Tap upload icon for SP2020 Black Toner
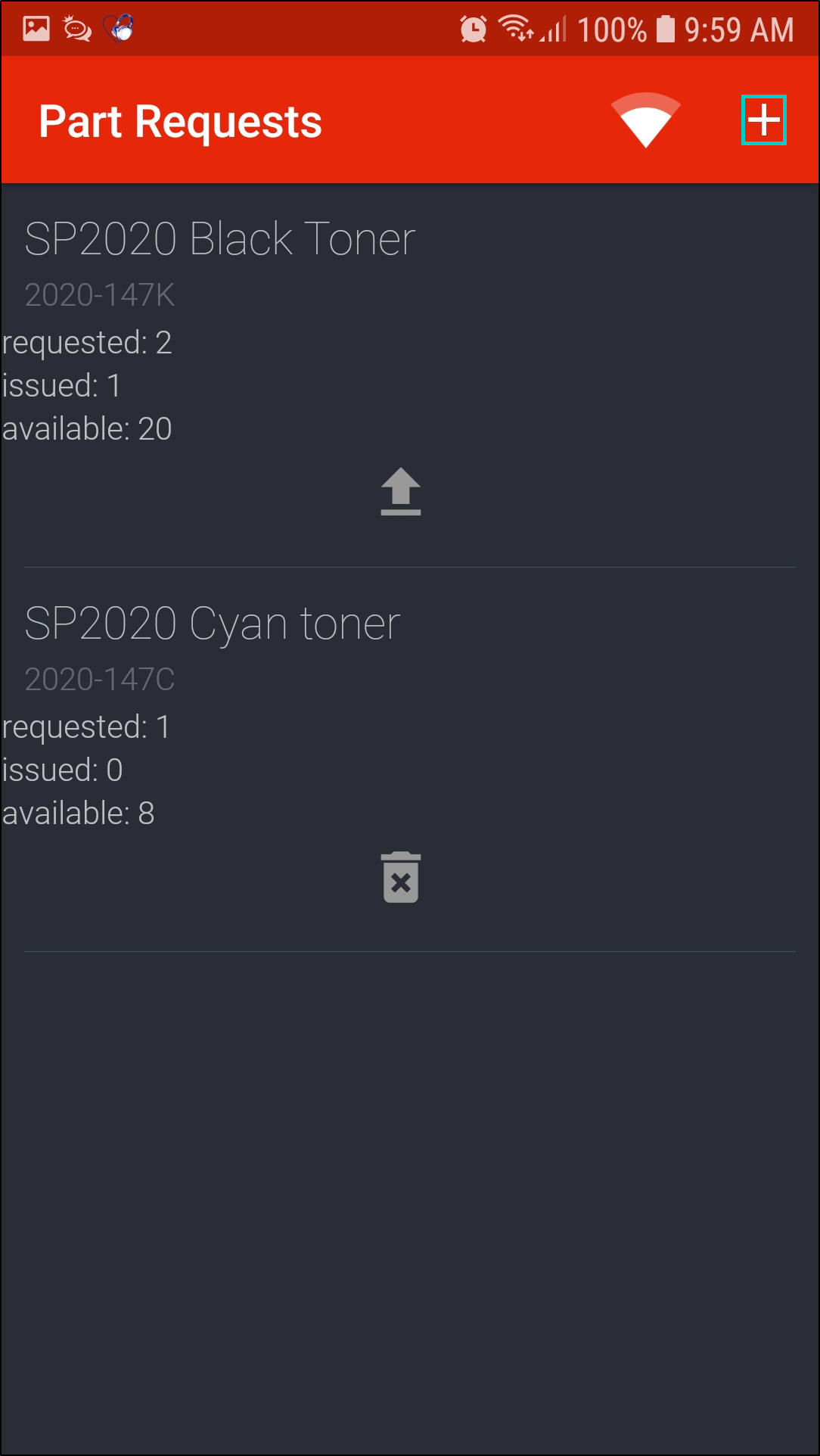This screenshot has height=1456, width=820. pos(400,492)
